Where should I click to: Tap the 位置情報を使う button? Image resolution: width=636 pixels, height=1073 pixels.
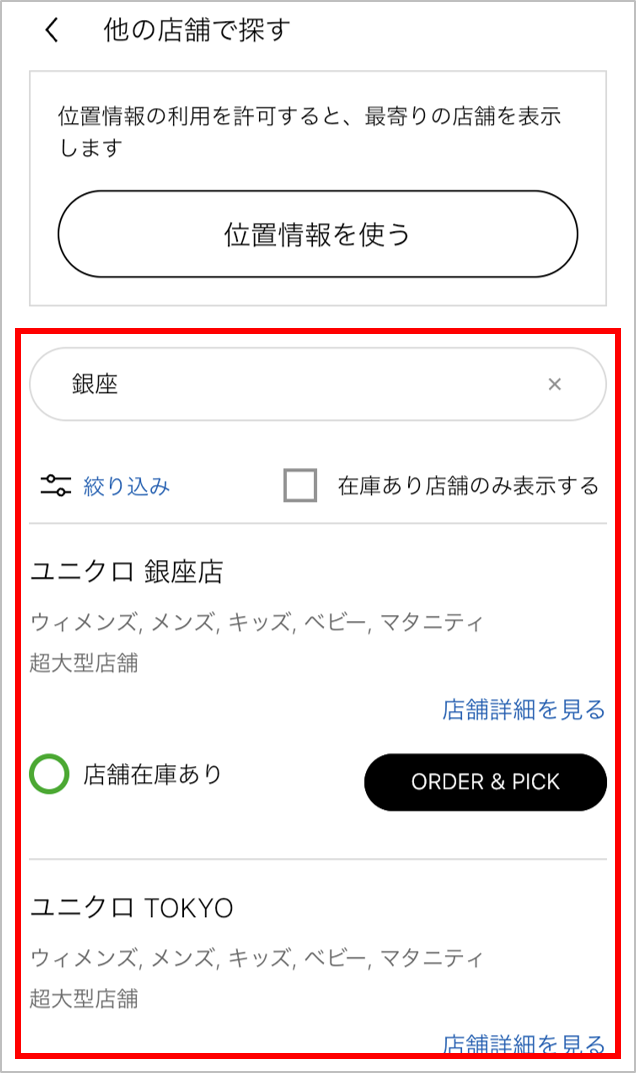click(x=318, y=234)
